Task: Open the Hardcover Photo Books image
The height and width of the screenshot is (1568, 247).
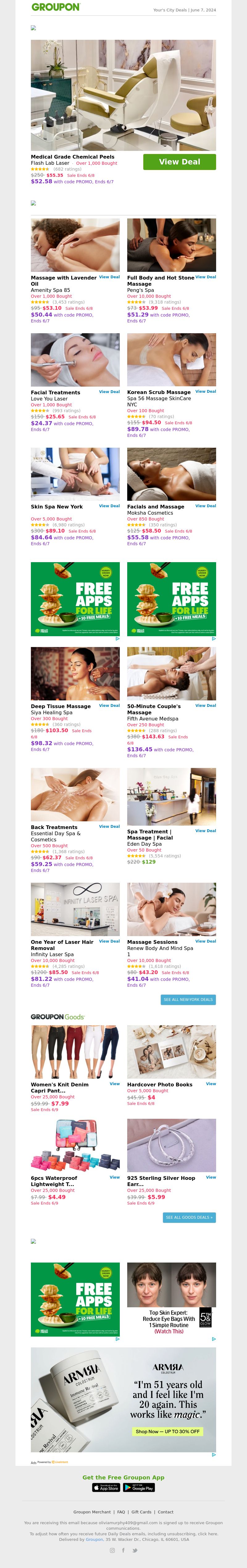Action: click(171, 1051)
